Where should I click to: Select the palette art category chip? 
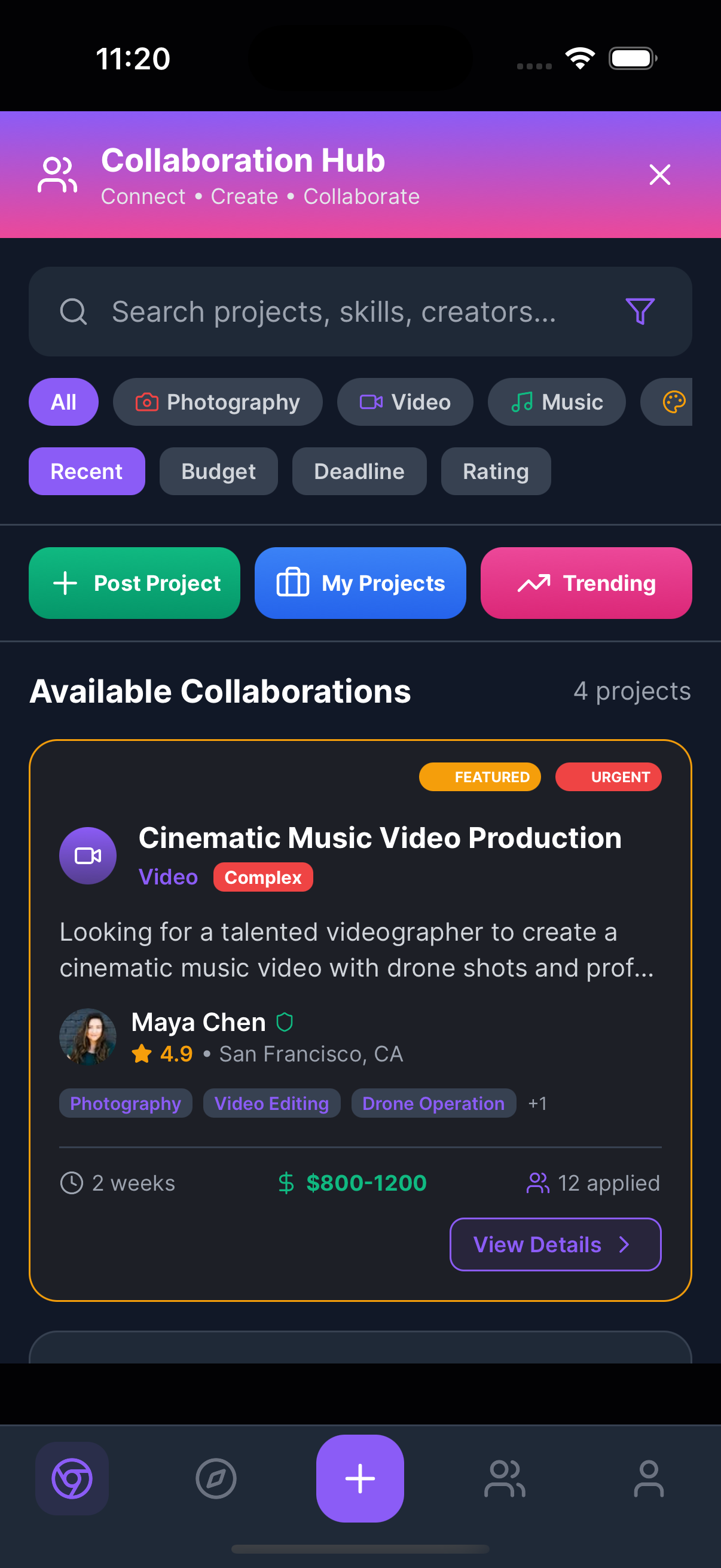click(667, 402)
